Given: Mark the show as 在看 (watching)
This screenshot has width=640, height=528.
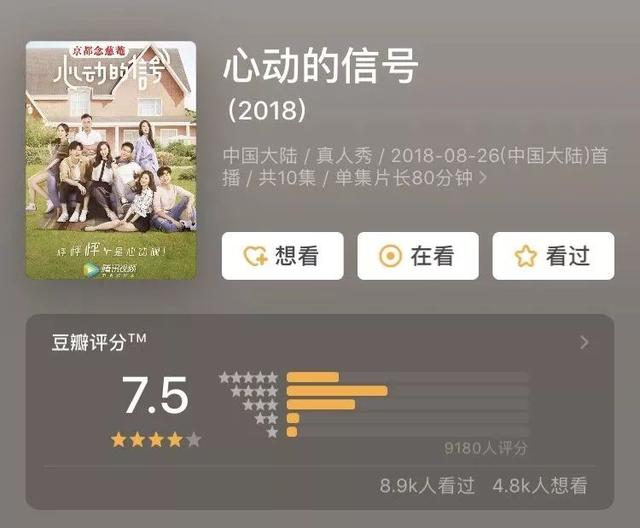Looking at the screenshot, I should (418, 256).
